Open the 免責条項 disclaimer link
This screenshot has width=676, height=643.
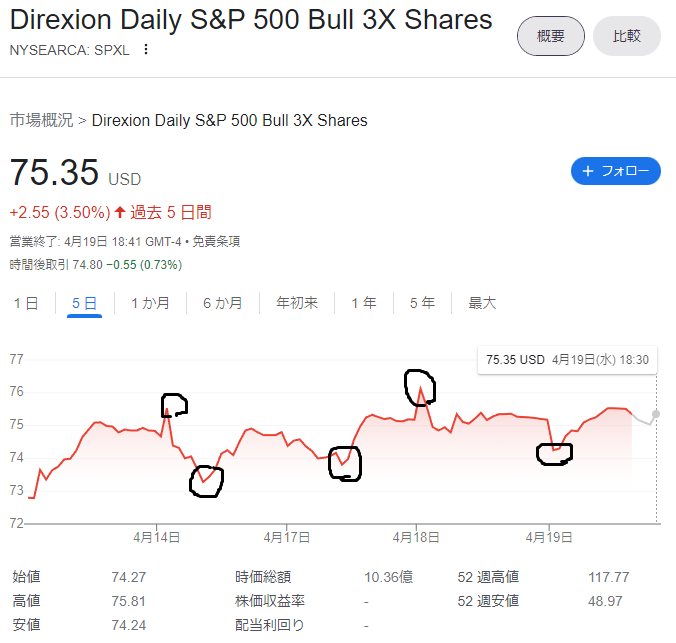[216, 242]
